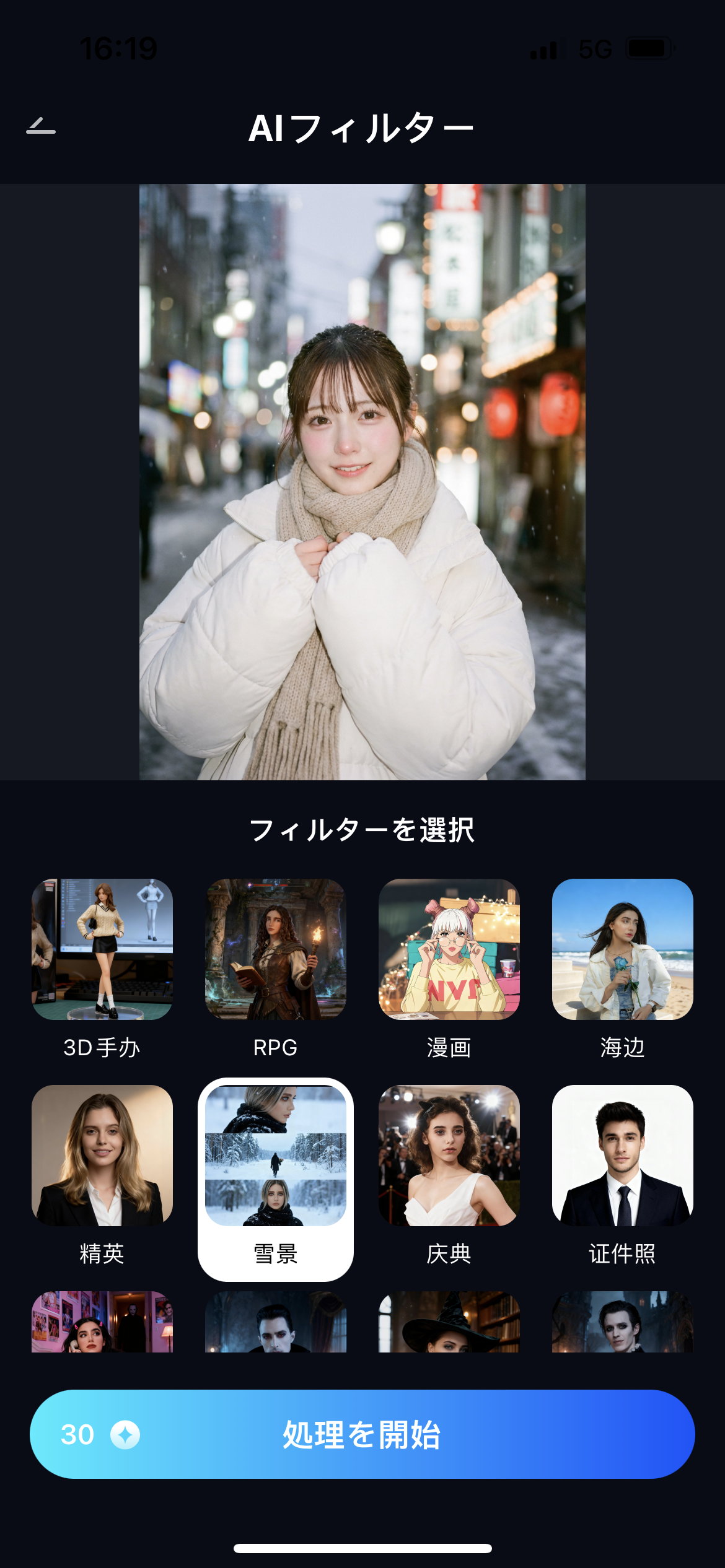This screenshot has height=1568, width=725.
Task: Open the retro room filter thumbnail
Action: coord(102,1331)
